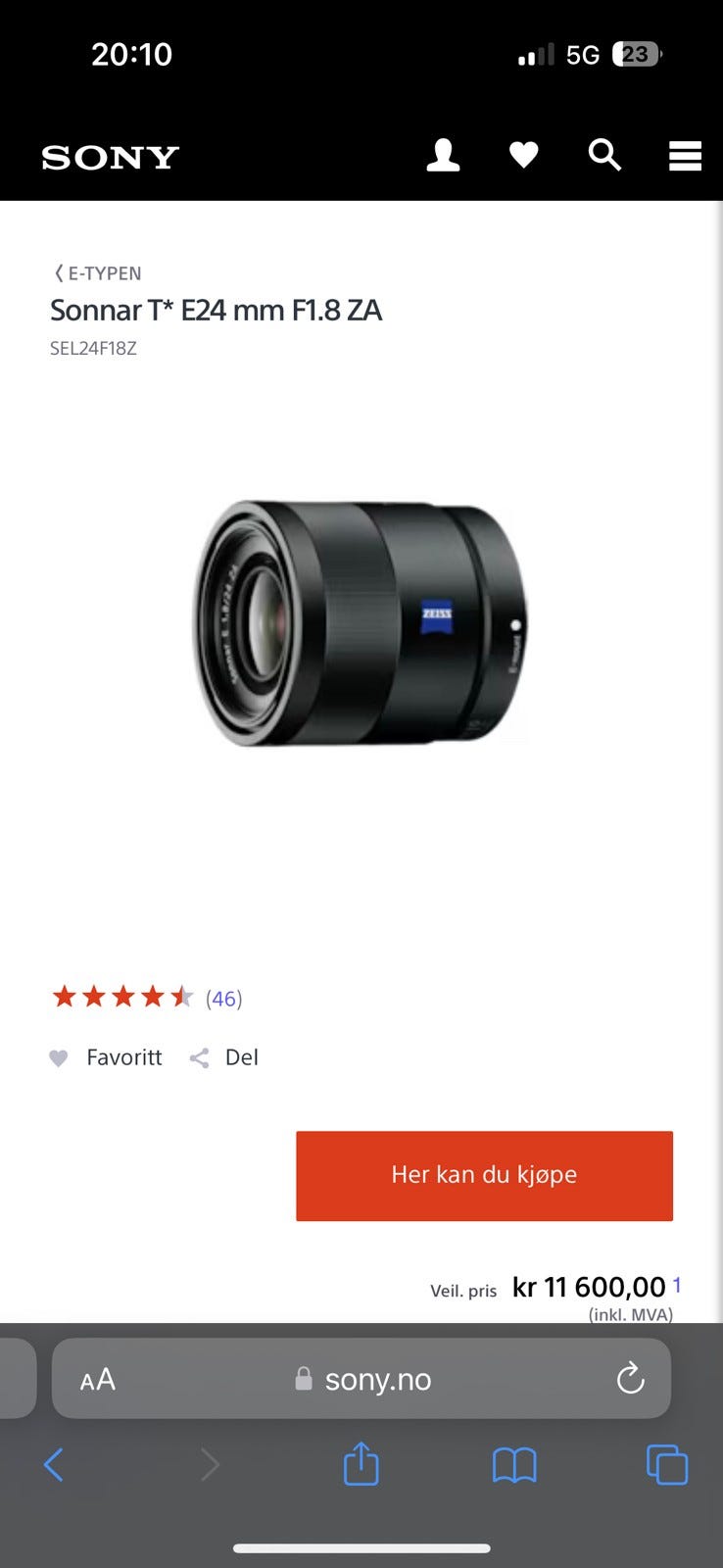Open the Sonnar lens product image
The width and height of the screenshot is (723, 1568).
click(360, 623)
